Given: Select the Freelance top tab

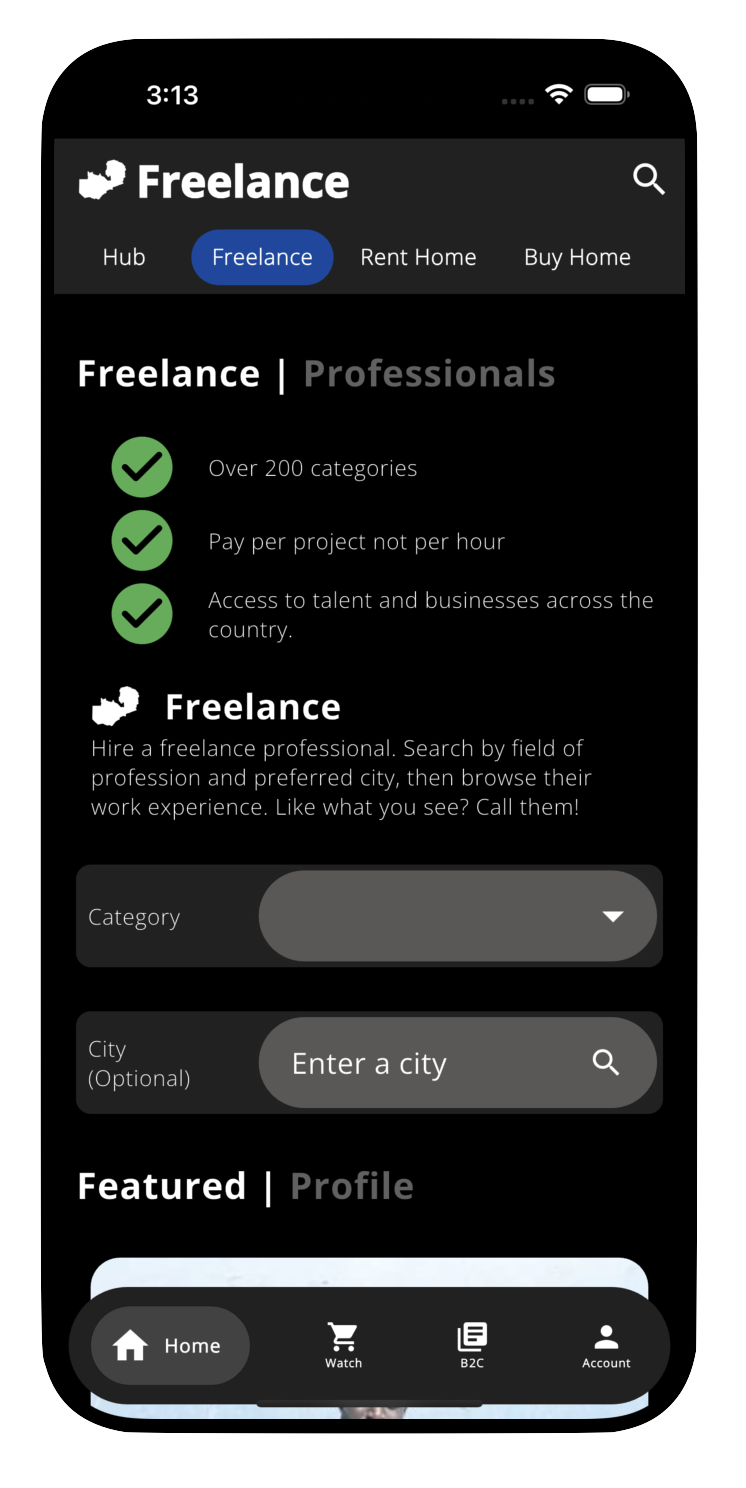Looking at the screenshot, I should (x=262, y=257).
